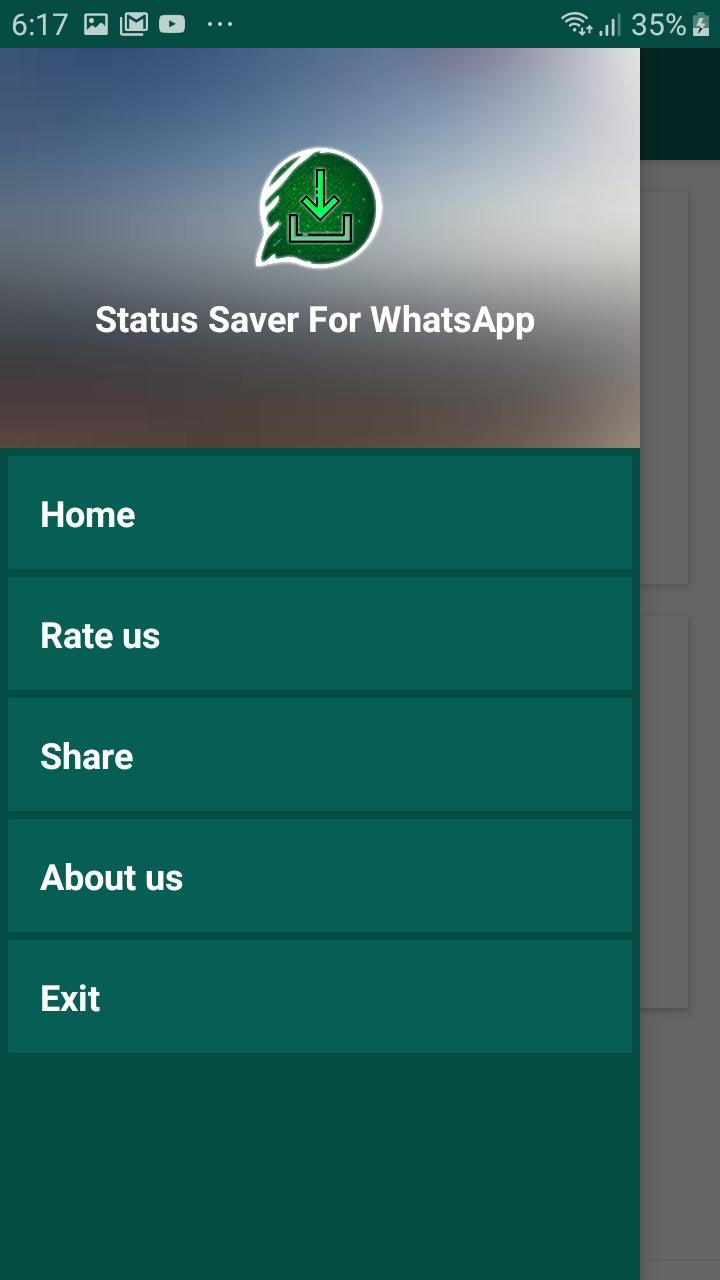Select Rate us in the drawer
Viewport: 720px width, 1280px height.
[x=320, y=635]
